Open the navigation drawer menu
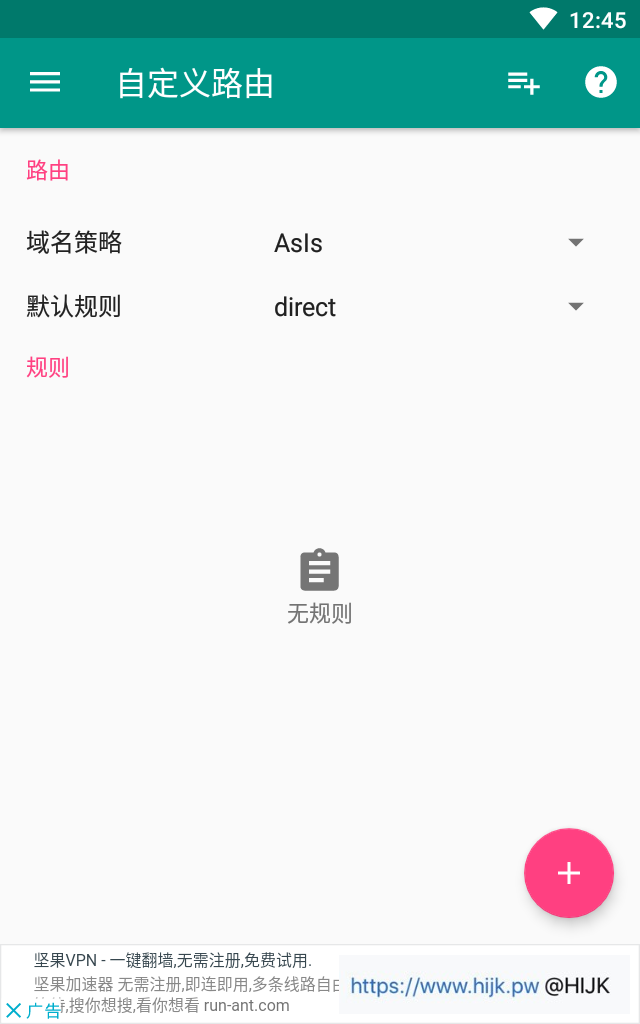 45,83
